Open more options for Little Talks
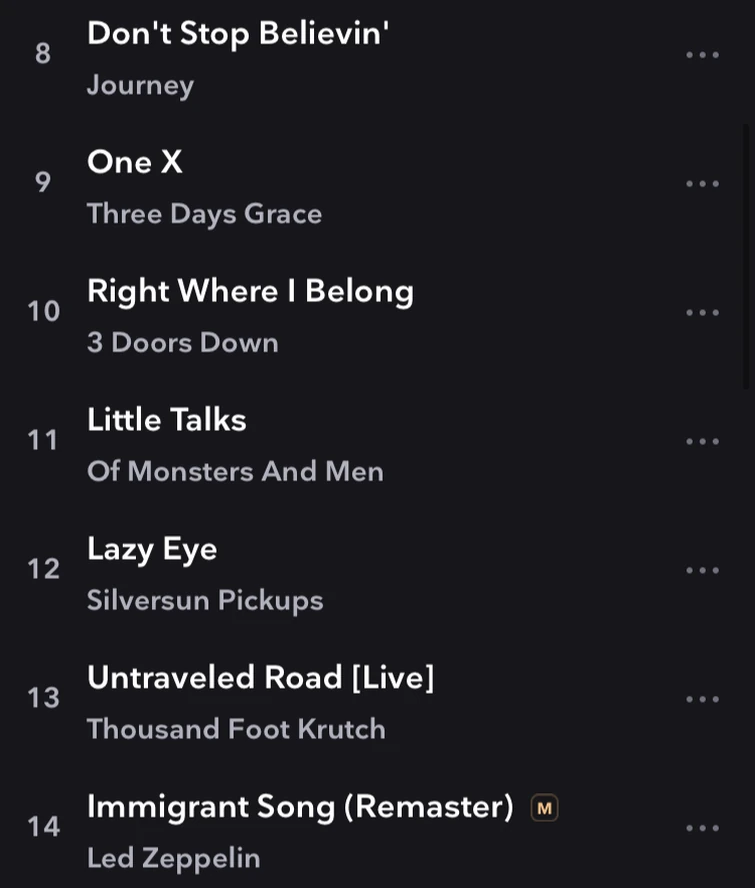 pyautogui.click(x=702, y=442)
